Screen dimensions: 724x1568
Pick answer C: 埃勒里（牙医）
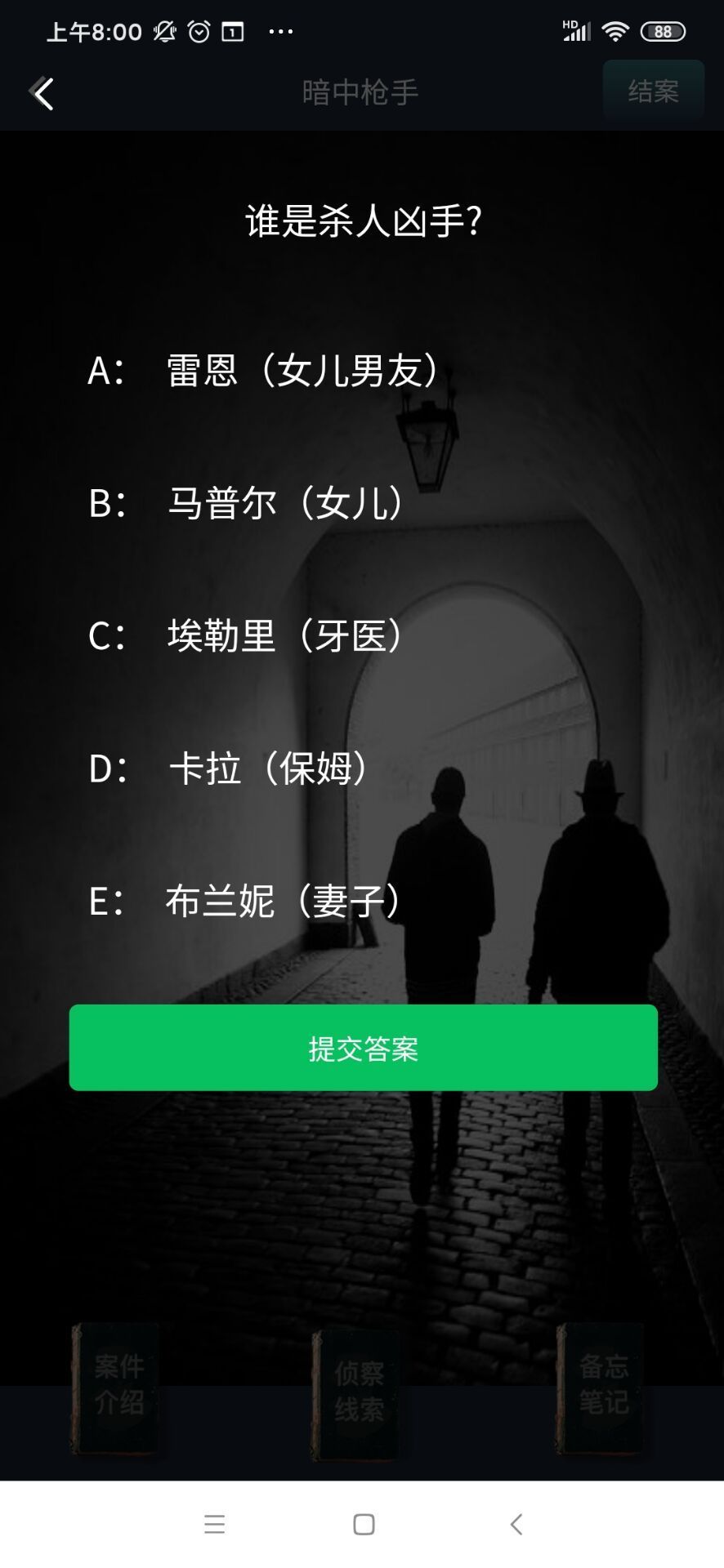pyautogui.click(x=247, y=635)
